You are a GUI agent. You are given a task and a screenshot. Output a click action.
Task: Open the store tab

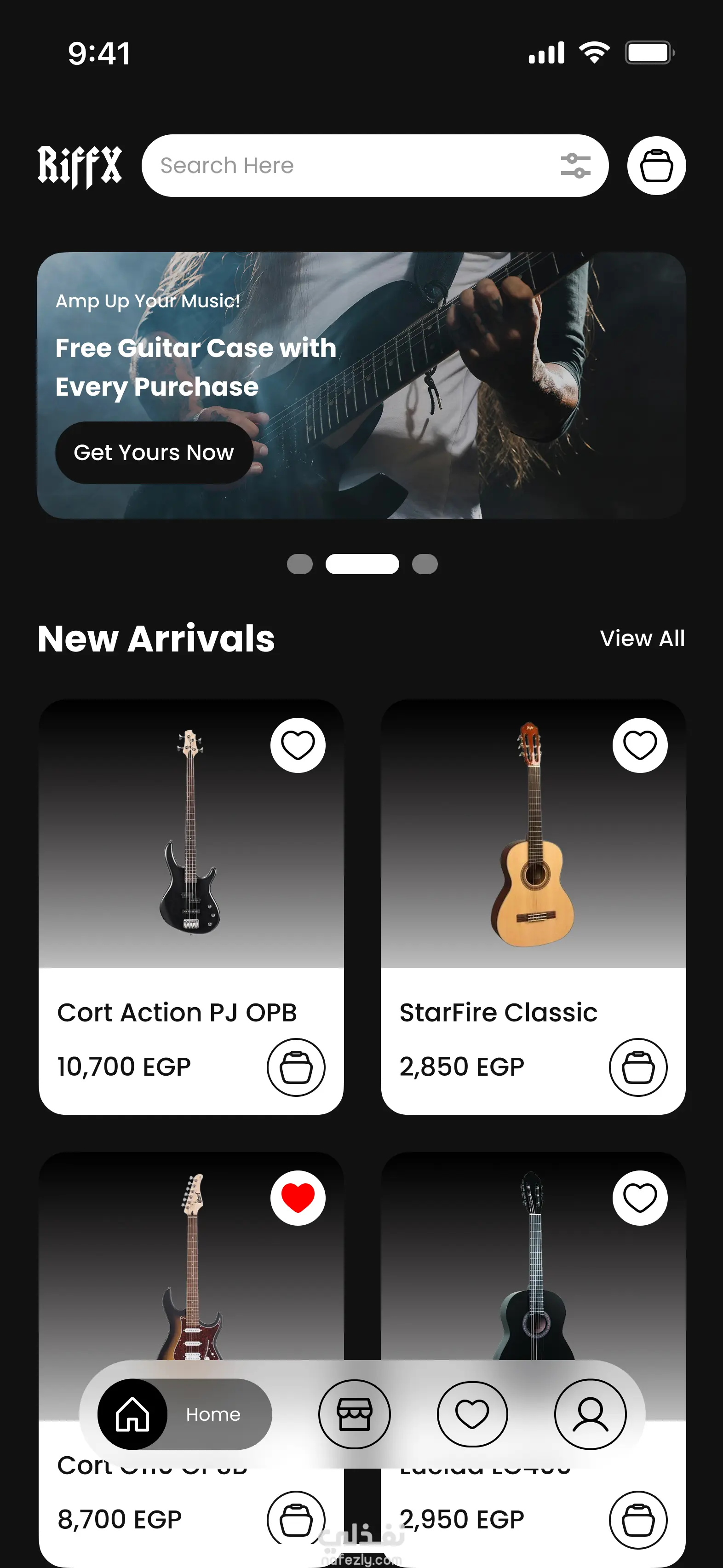pos(354,1414)
